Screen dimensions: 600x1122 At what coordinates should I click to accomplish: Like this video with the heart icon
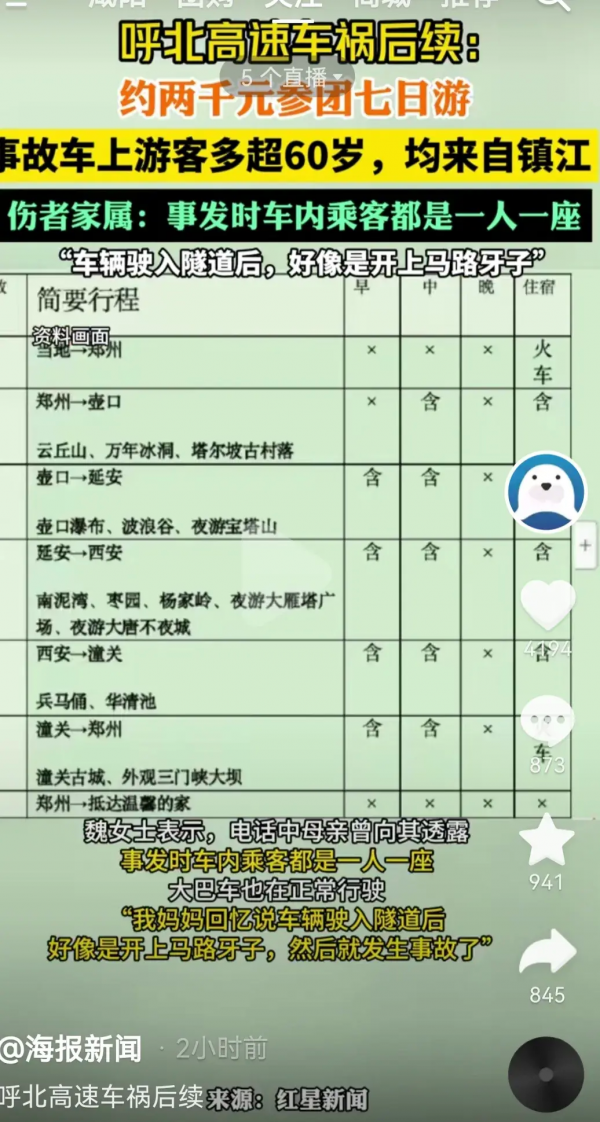(x=547, y=606)
